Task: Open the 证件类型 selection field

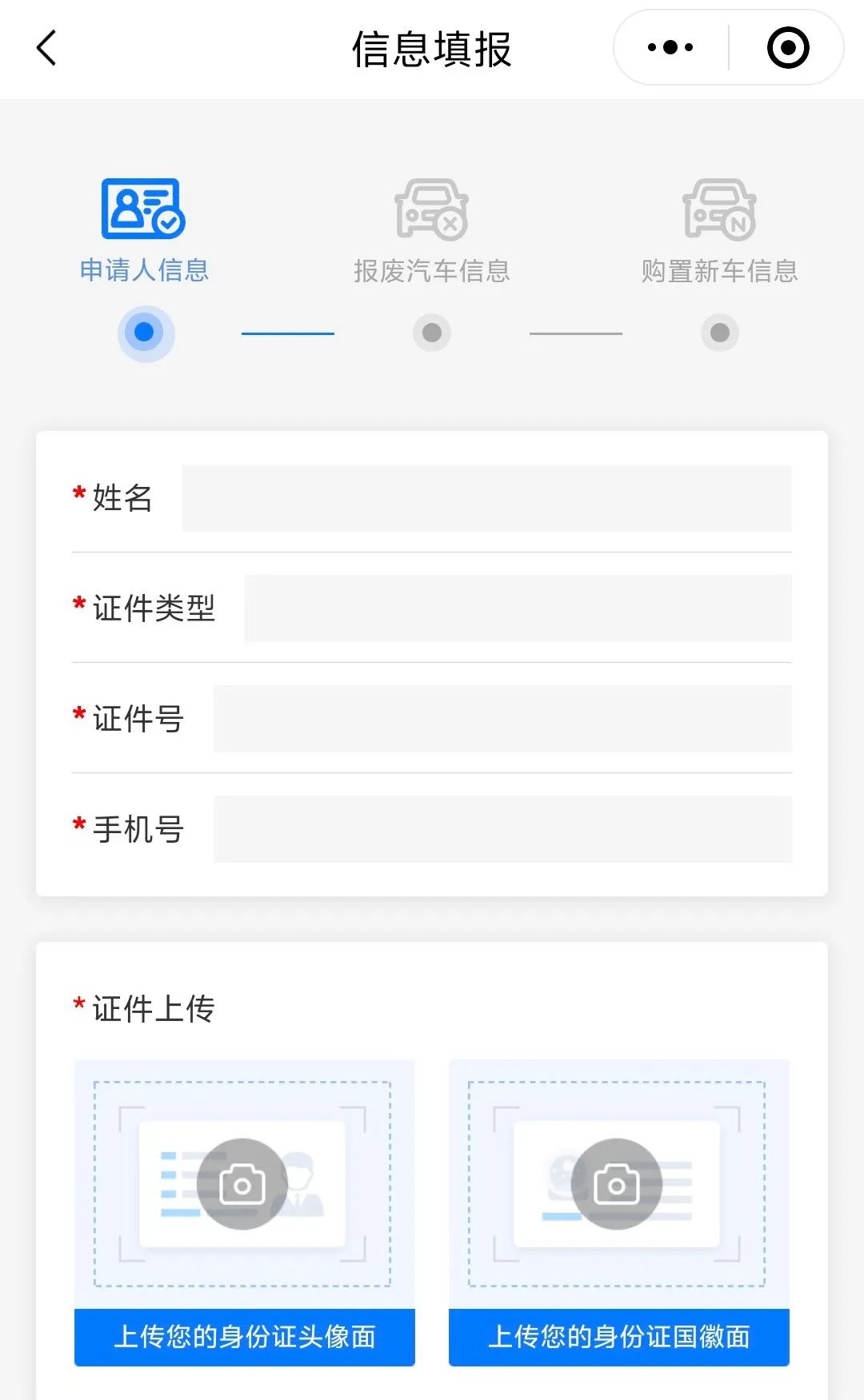Action: [x=518, y=608]
